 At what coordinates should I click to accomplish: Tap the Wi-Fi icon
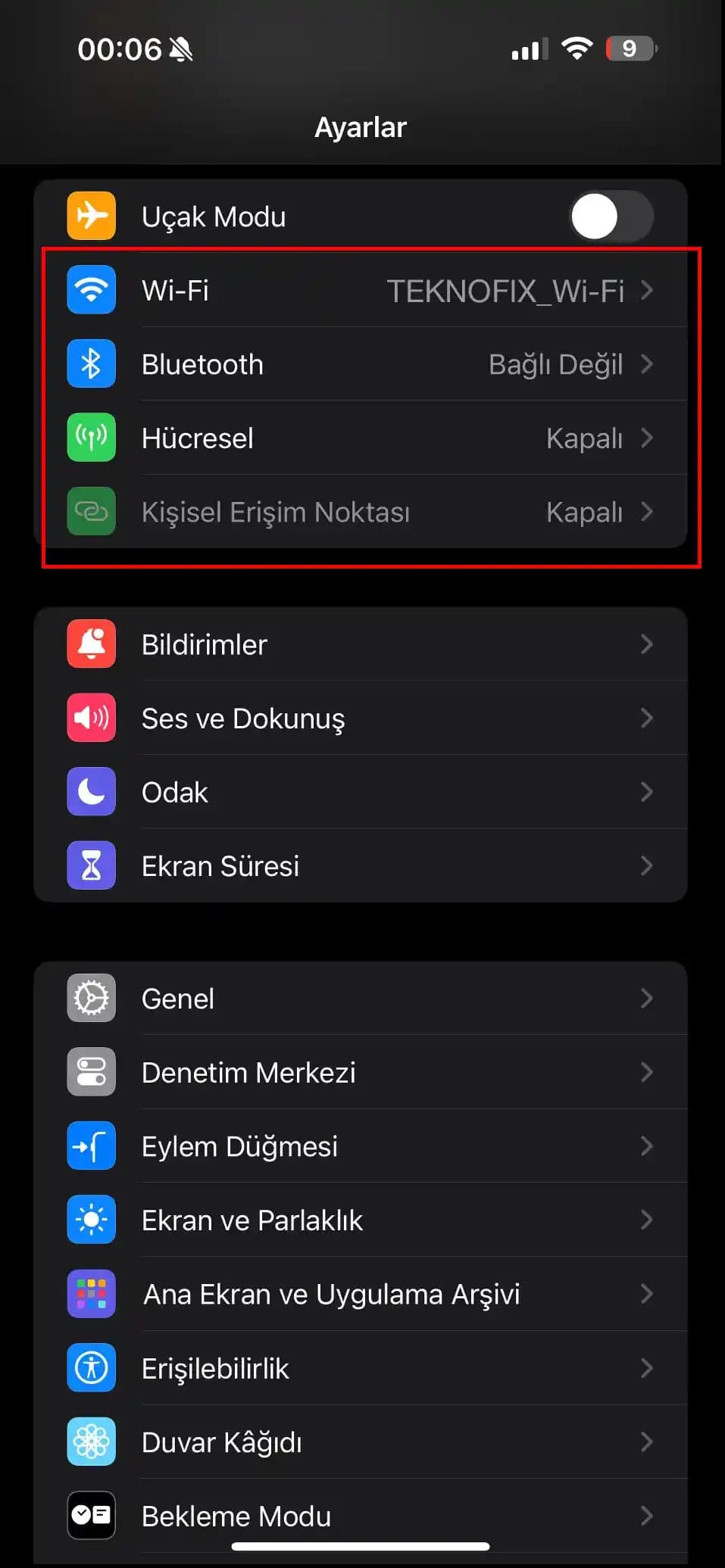pyautogui.click(x=91, y=290)
